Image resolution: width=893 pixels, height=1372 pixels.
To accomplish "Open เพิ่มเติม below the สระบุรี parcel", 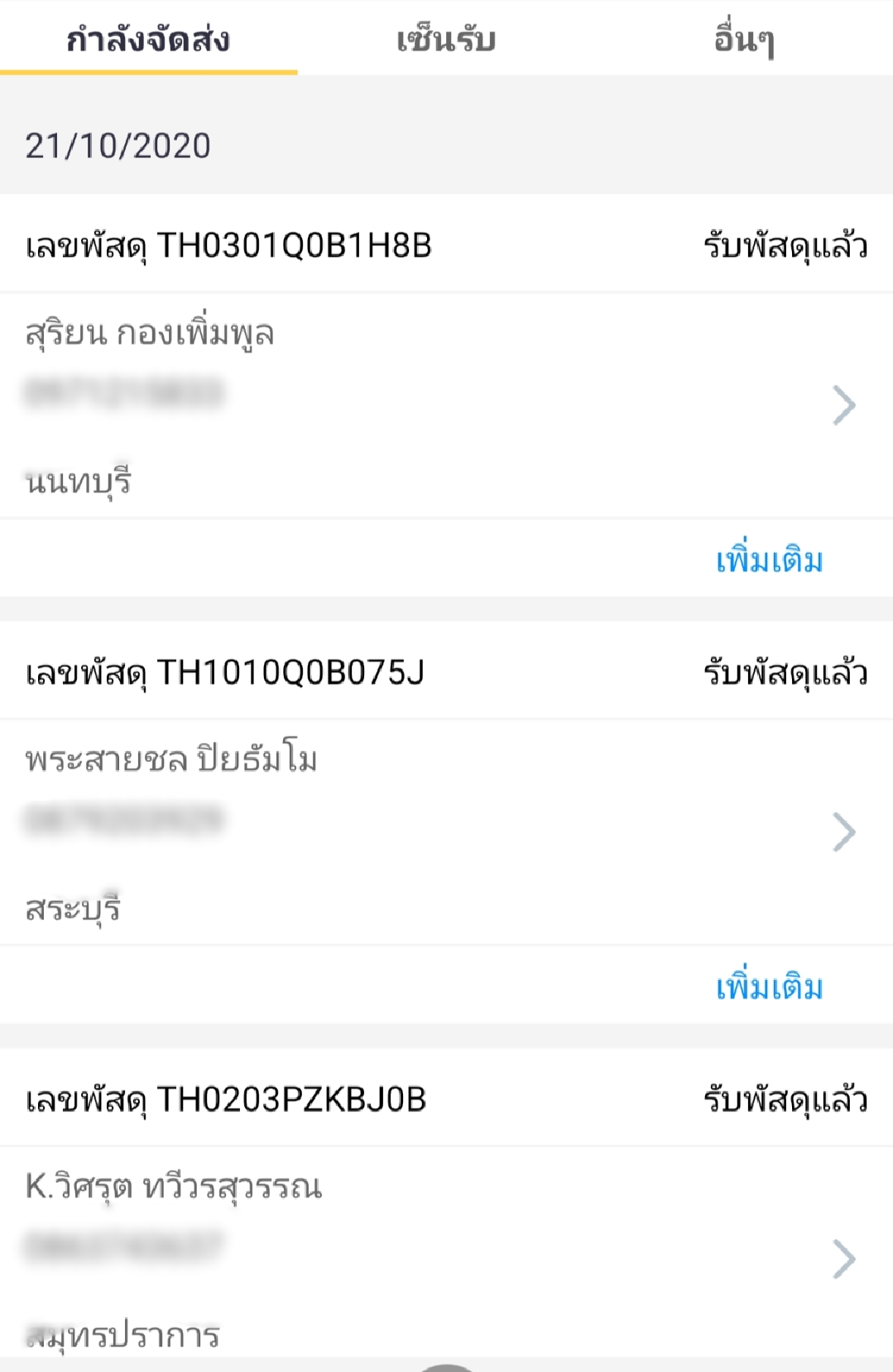I will 768,986.
